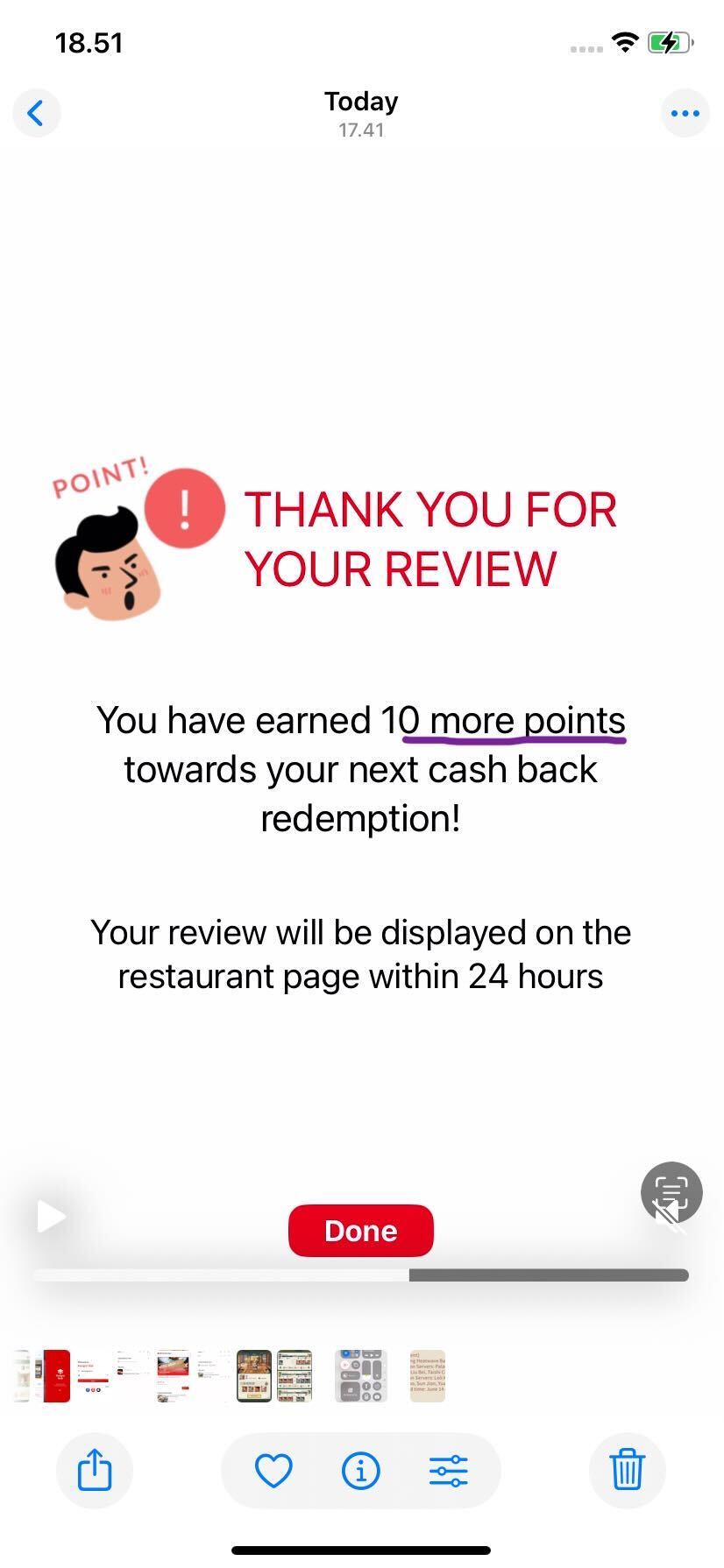Mark this video as favorite
The width and height of the screenshot is (724, 1568).
click(x=273, y=1471)
